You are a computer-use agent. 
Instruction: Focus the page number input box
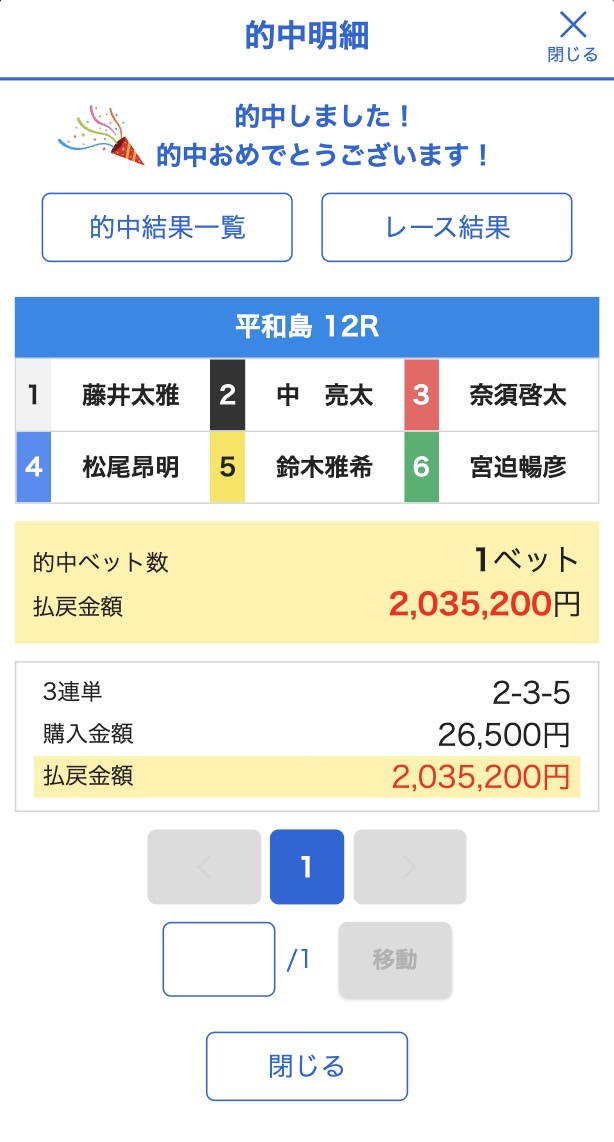(x=219, y=959)
